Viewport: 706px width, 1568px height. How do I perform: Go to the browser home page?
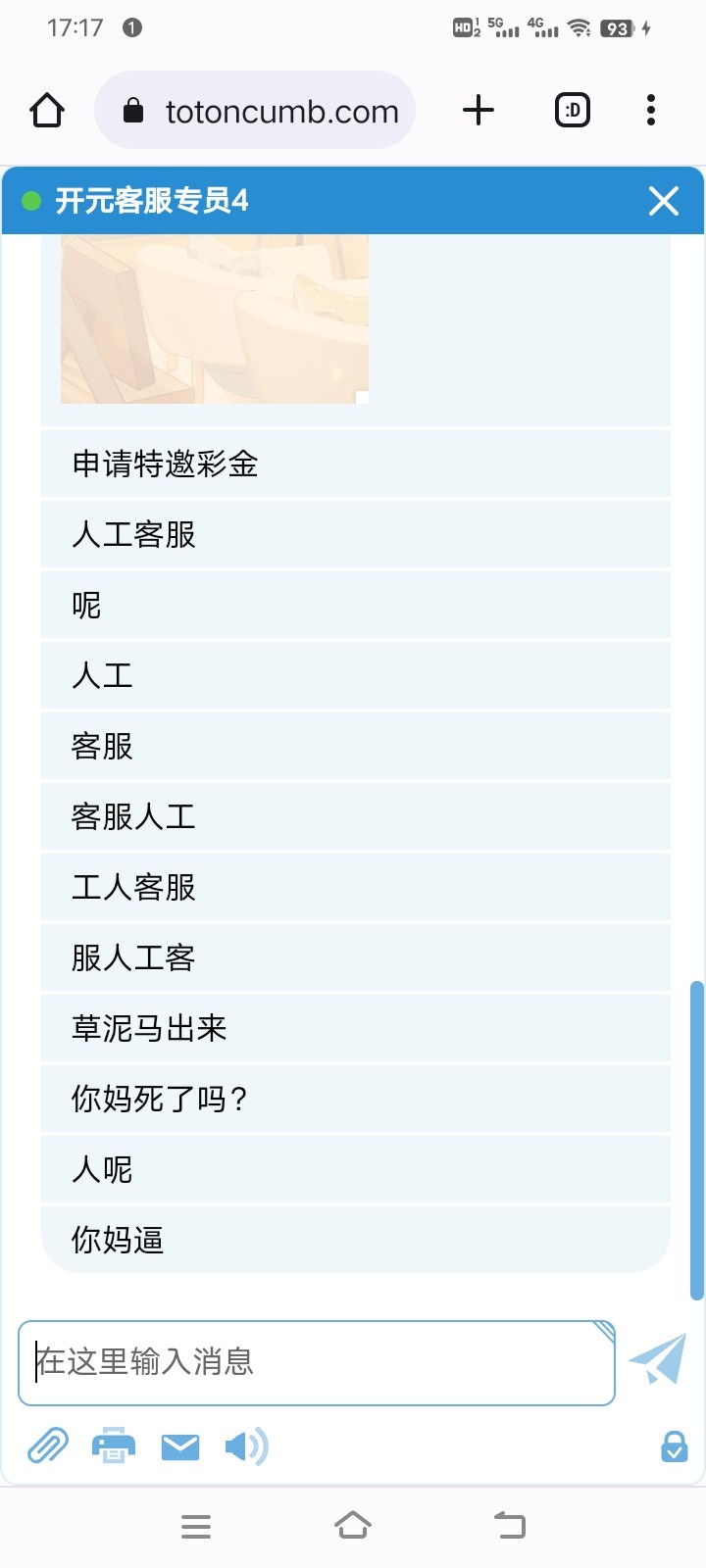(47, 111)
